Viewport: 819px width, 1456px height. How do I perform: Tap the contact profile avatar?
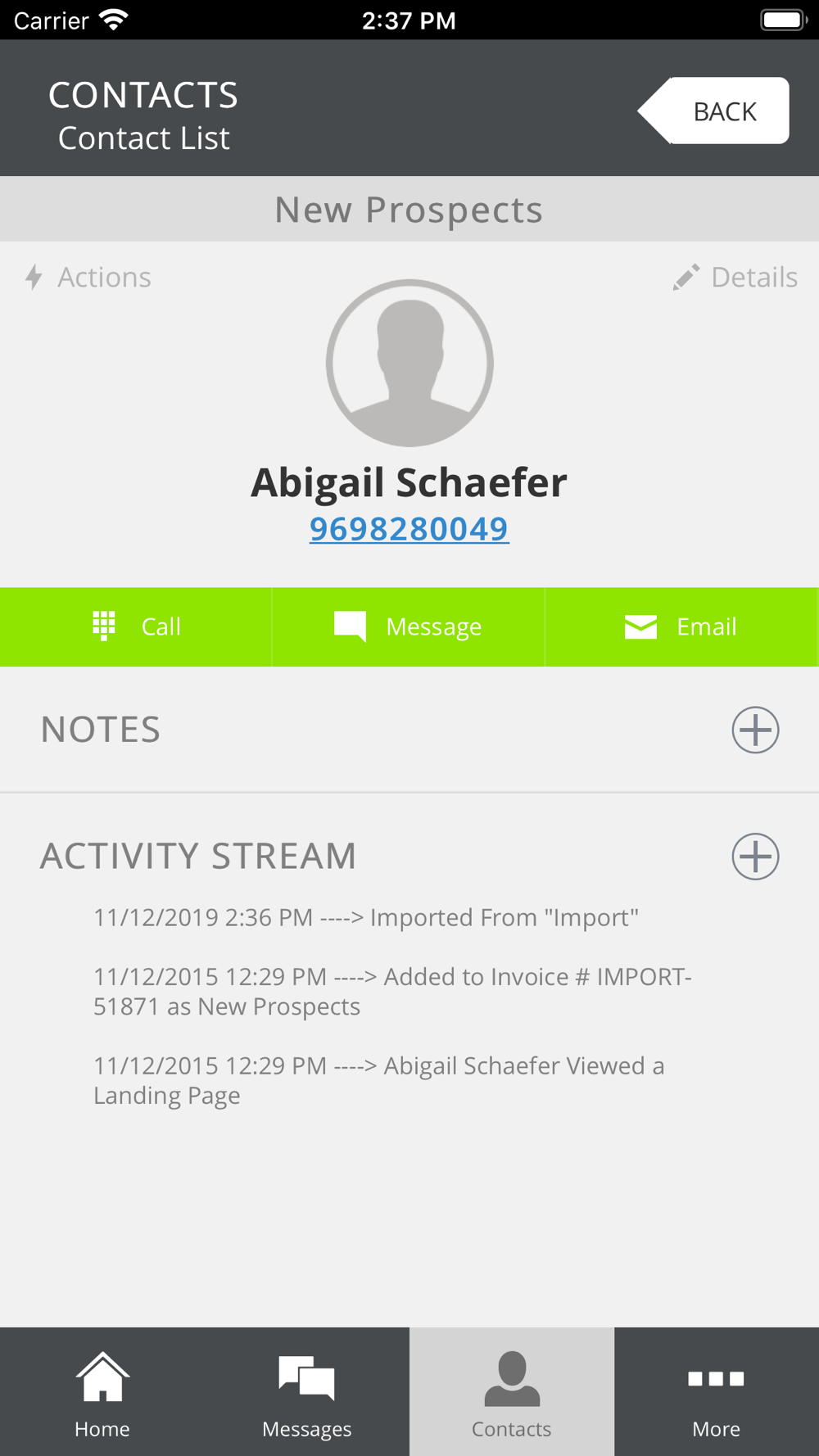409,363
